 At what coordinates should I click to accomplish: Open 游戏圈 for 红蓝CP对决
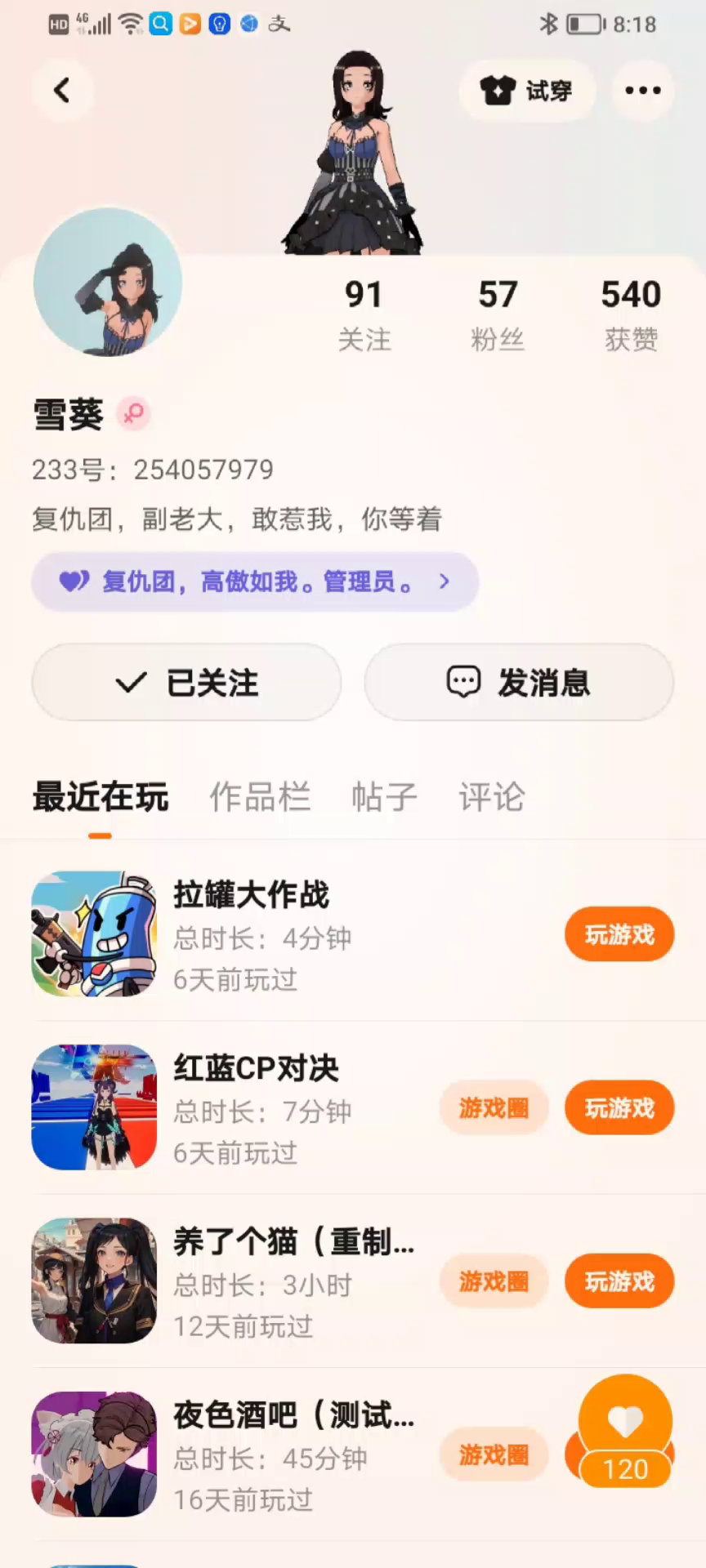[x=494, y=1108]
